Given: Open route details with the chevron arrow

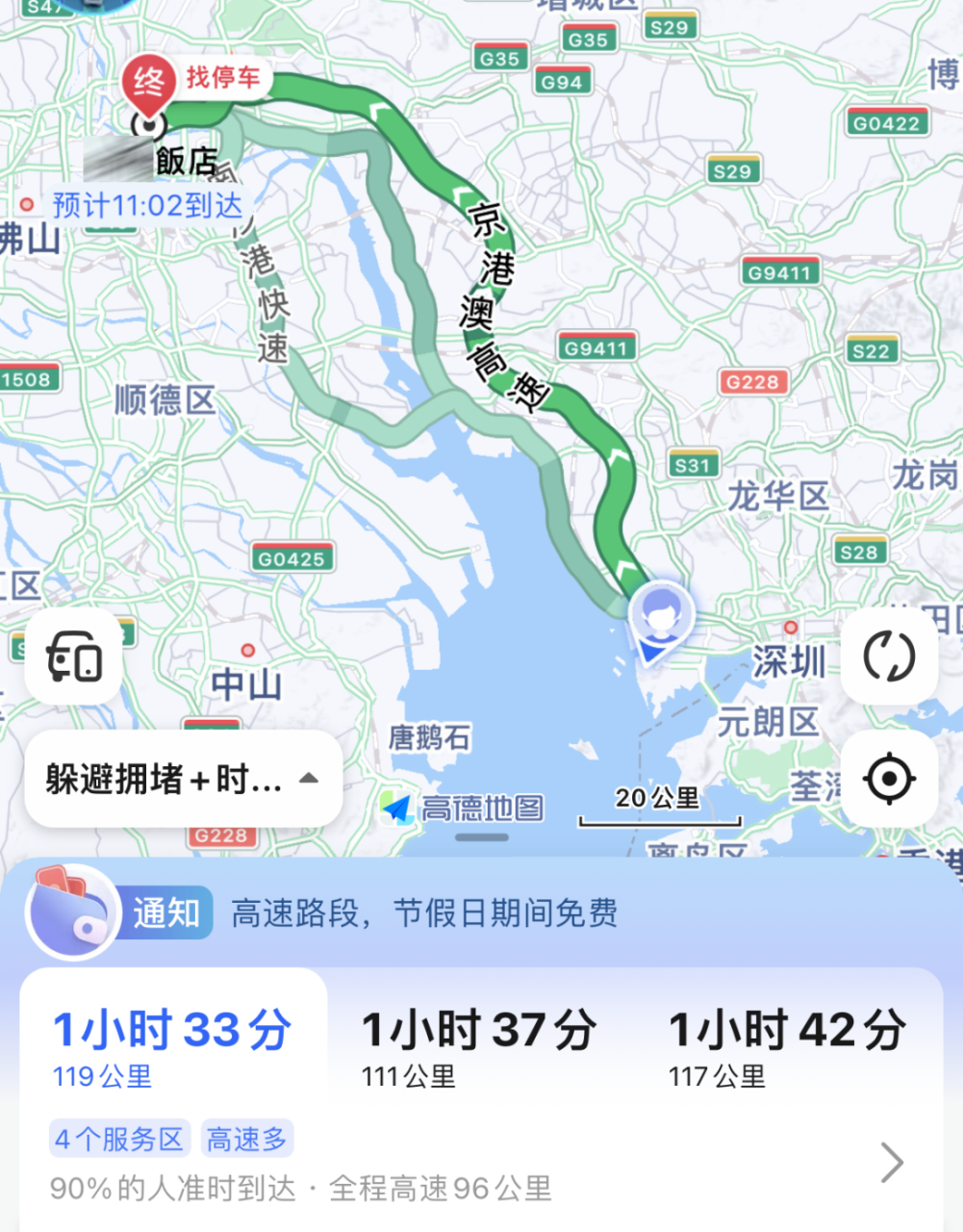Looking at the screenshot, I should pos(892,1163).
